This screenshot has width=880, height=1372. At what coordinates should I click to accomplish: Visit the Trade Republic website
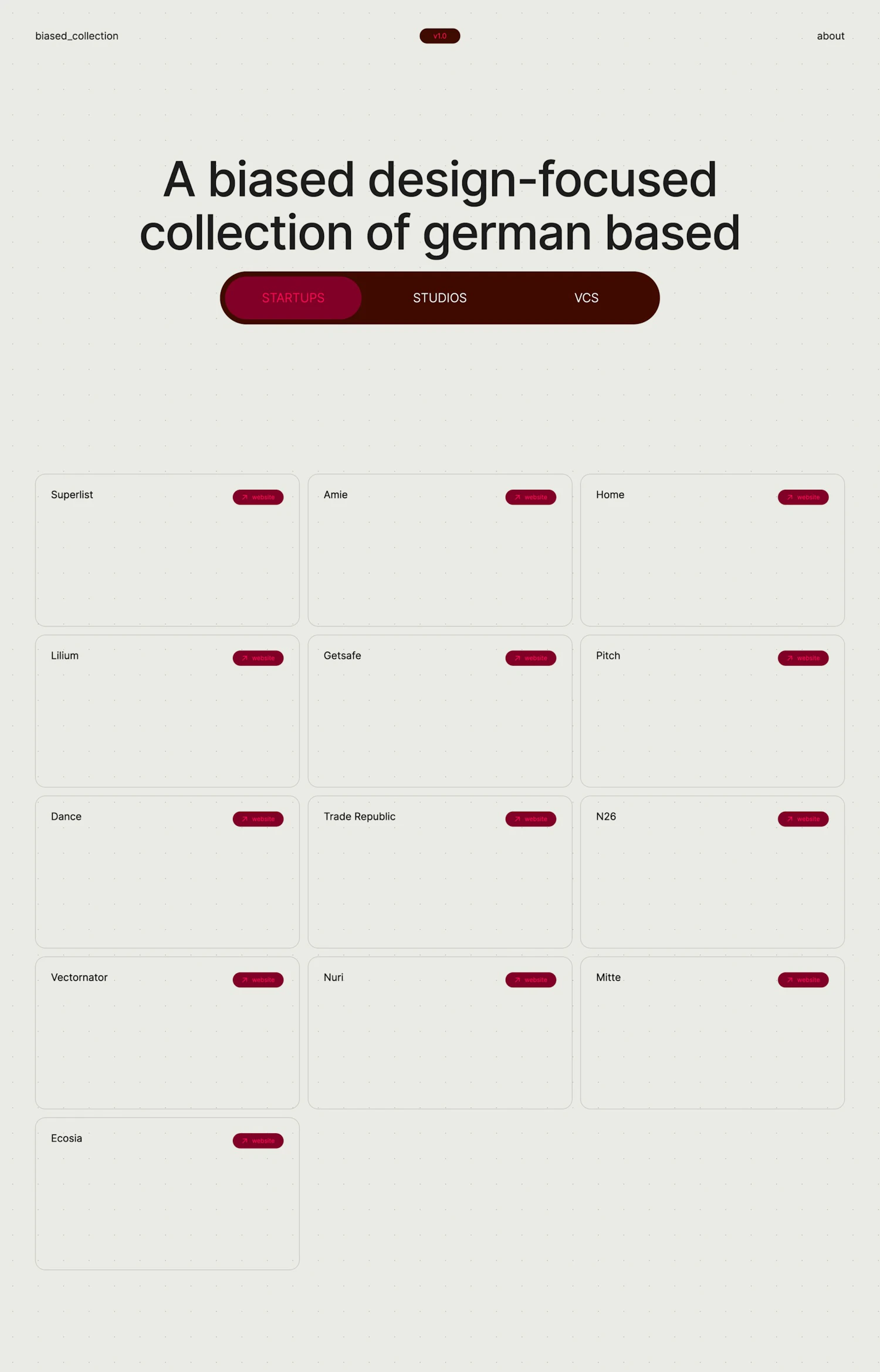point(530,819)
